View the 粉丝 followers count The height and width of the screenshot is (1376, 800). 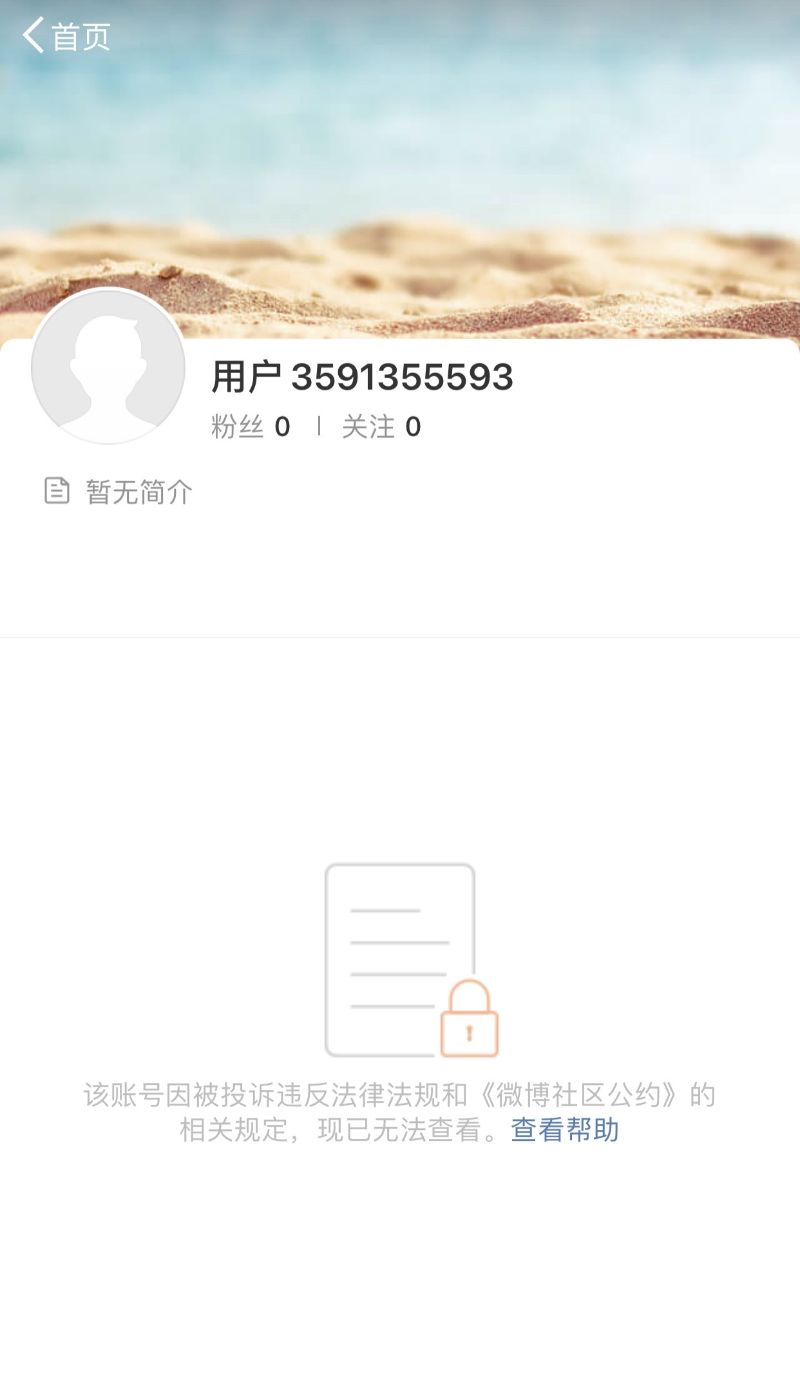click(250, 428)
